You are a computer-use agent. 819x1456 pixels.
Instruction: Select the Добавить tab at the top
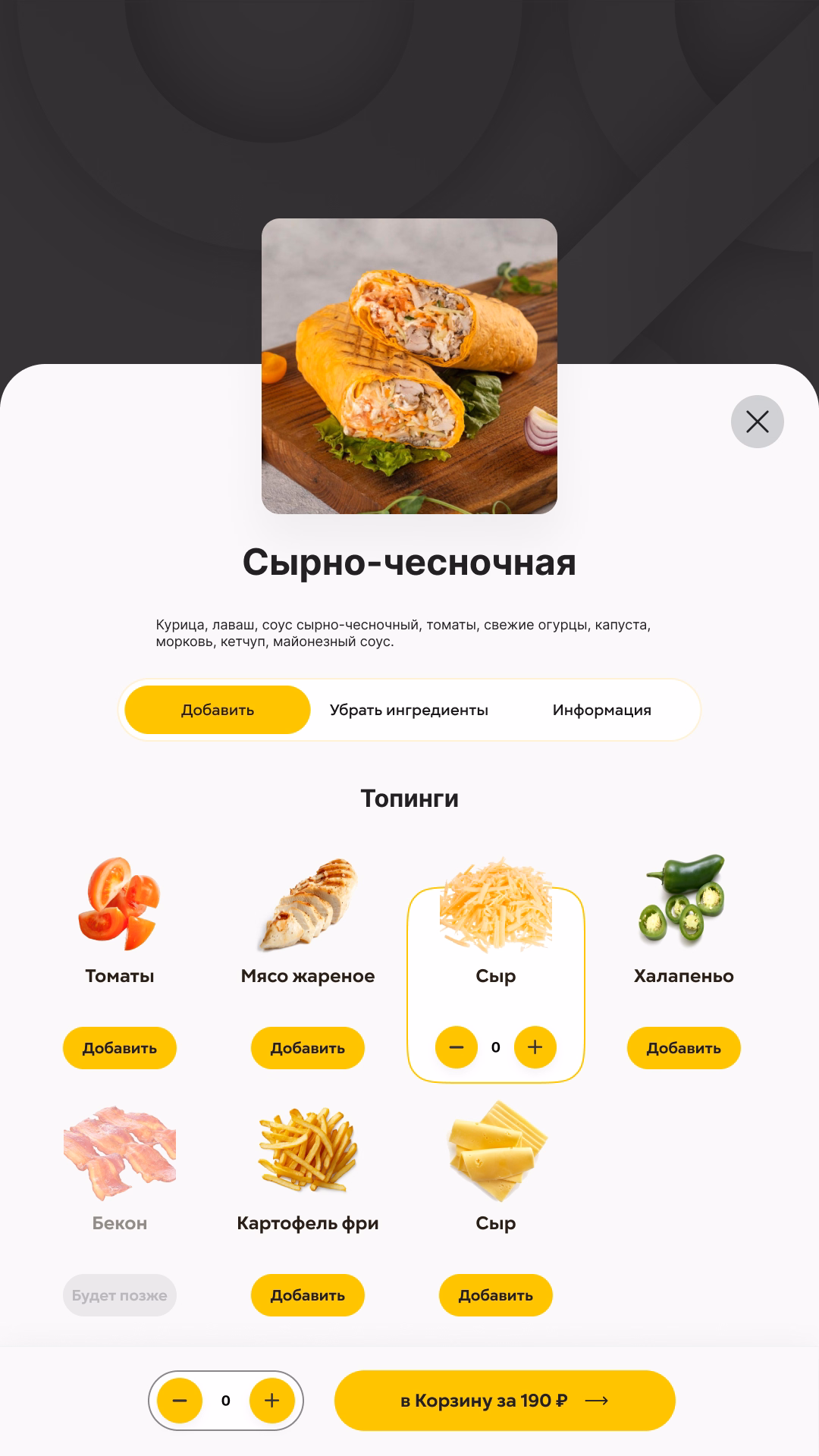point(218,710)
